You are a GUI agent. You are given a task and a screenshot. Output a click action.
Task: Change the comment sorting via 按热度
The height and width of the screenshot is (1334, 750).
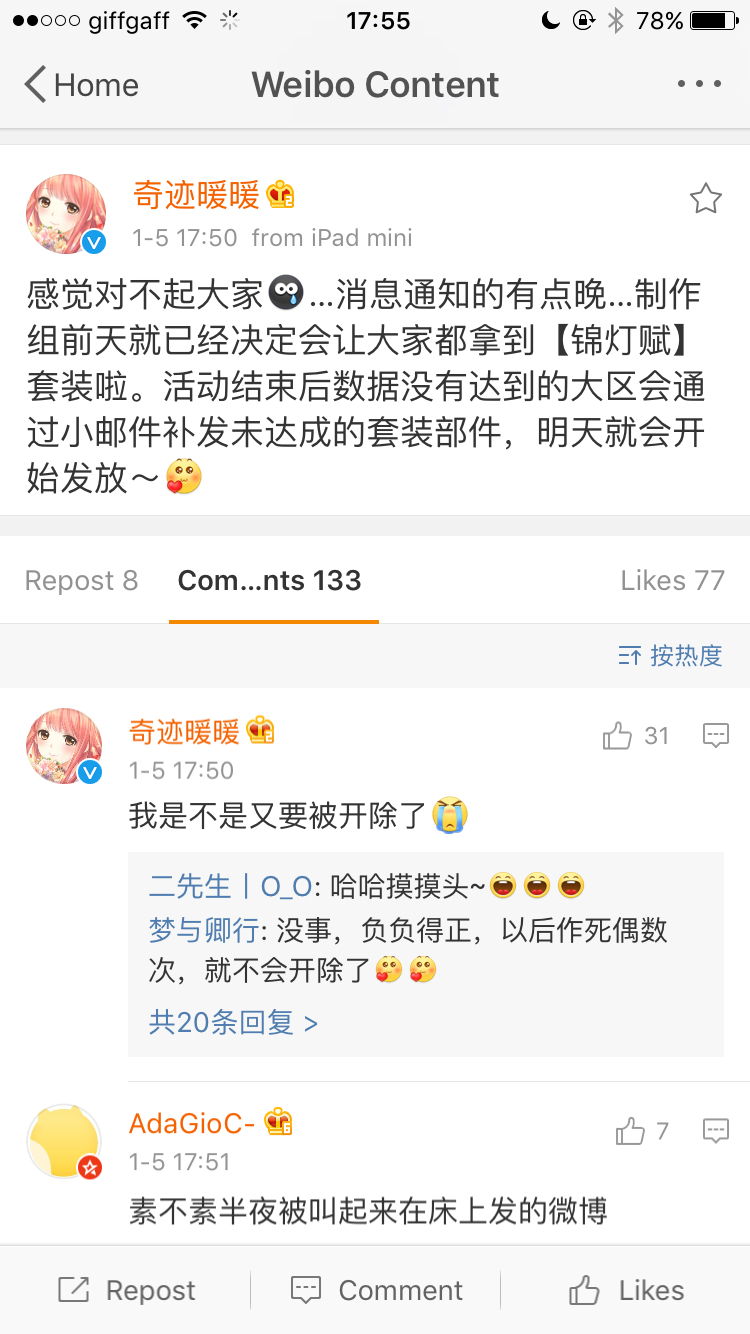click(671, 655)
